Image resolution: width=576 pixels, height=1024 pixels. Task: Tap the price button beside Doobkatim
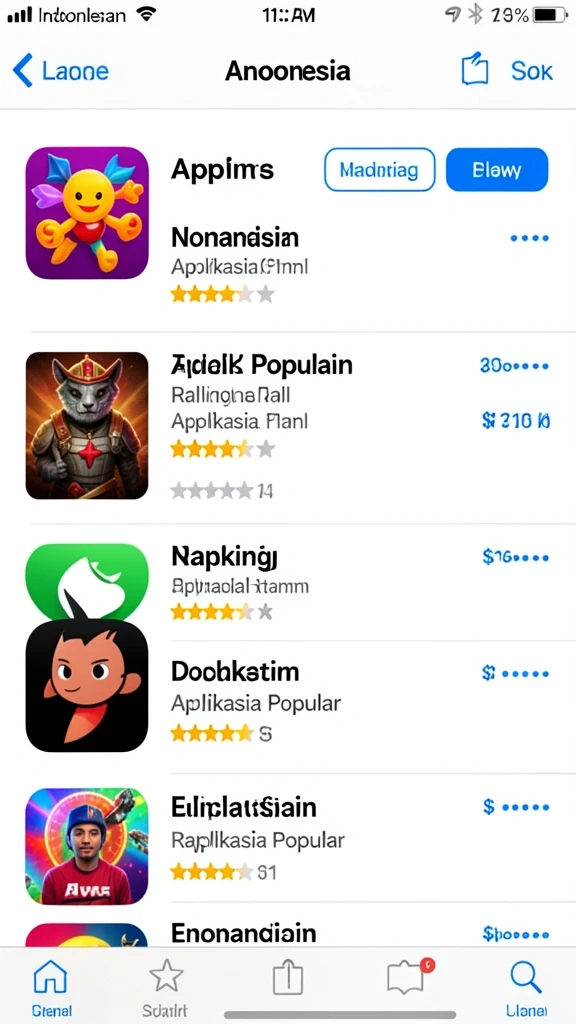(x=515, y=673)
